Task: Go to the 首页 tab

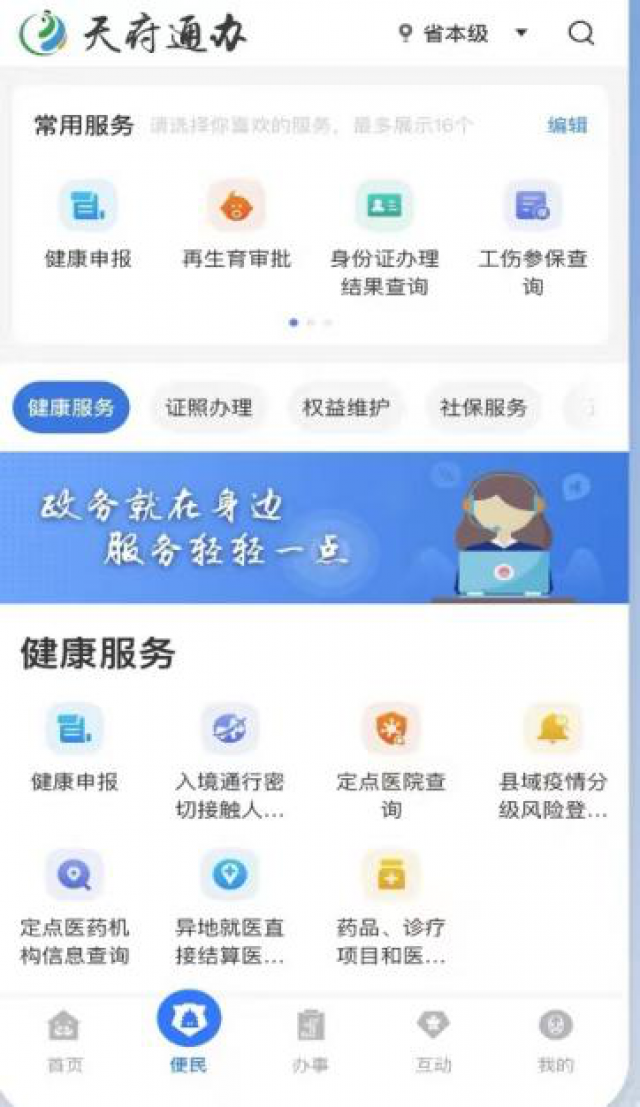Action: coord(64,1040)
